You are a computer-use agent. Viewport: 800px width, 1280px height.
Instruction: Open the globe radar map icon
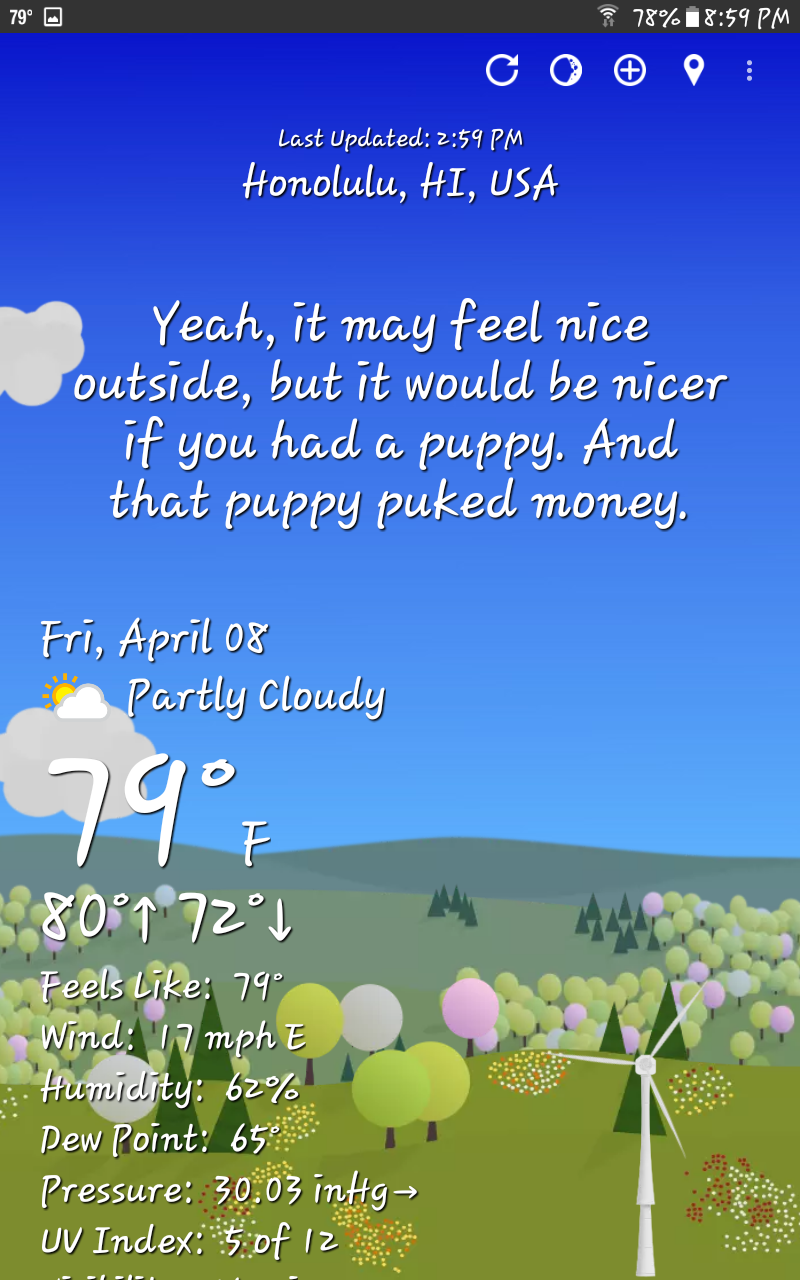(x=566, y=70)
